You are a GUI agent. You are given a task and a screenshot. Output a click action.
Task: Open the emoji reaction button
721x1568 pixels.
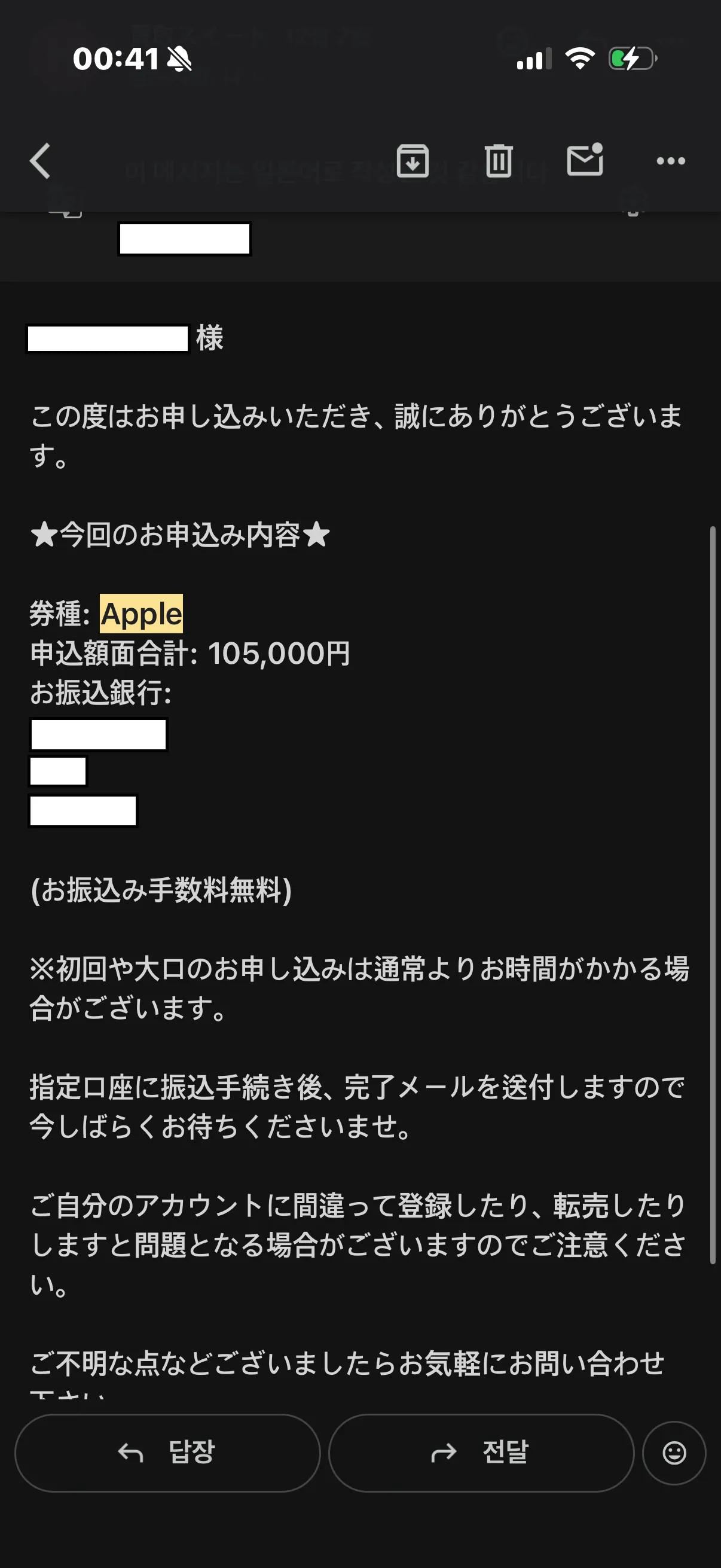674,1453
